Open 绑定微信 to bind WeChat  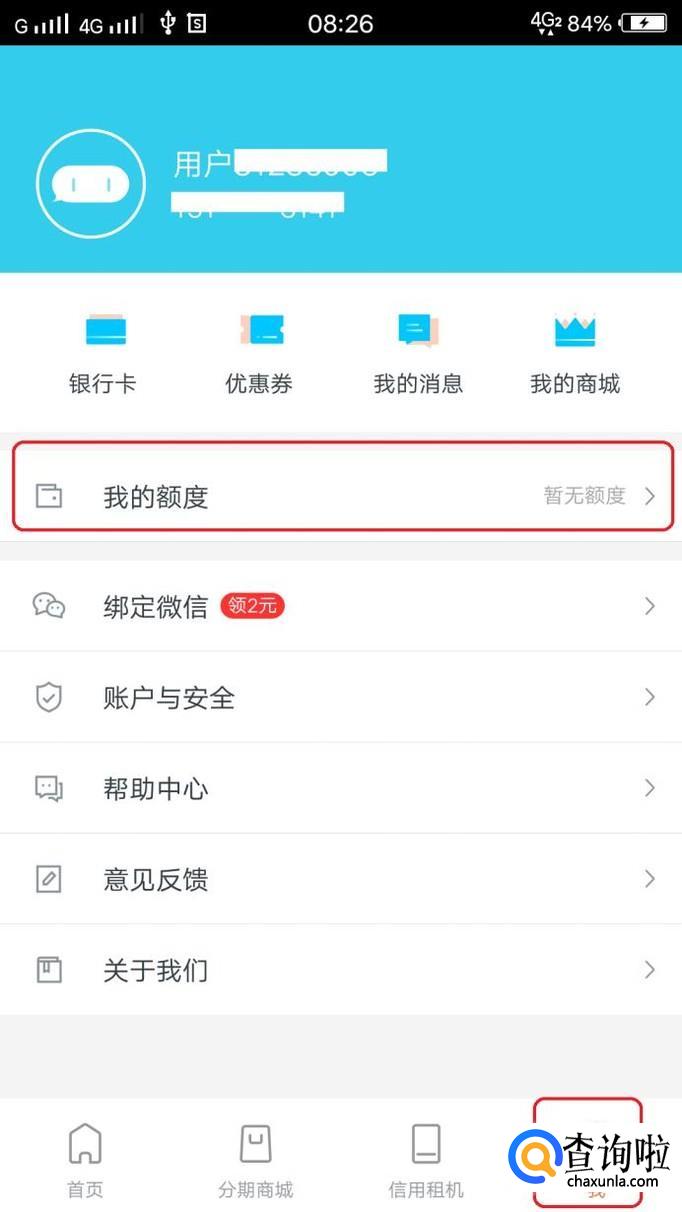[x=341, y=606]
